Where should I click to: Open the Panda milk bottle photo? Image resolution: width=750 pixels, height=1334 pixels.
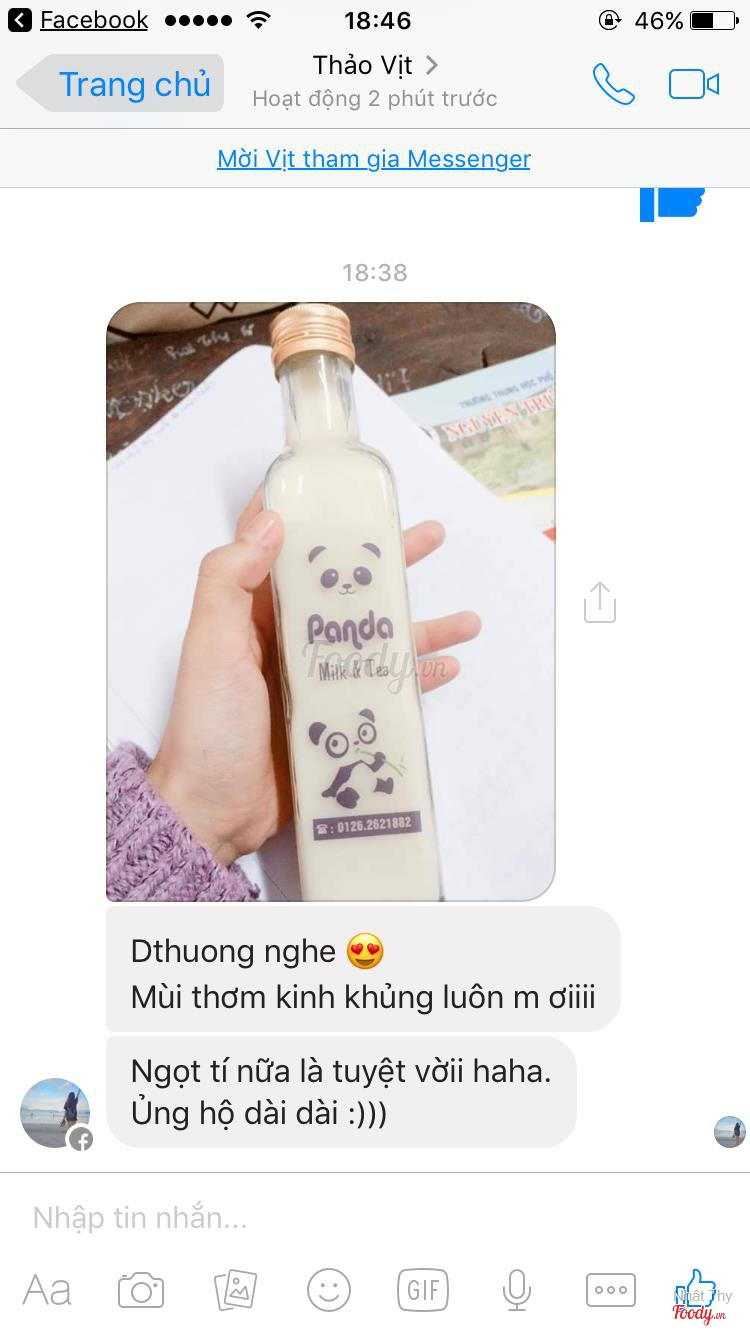[330, 602]
